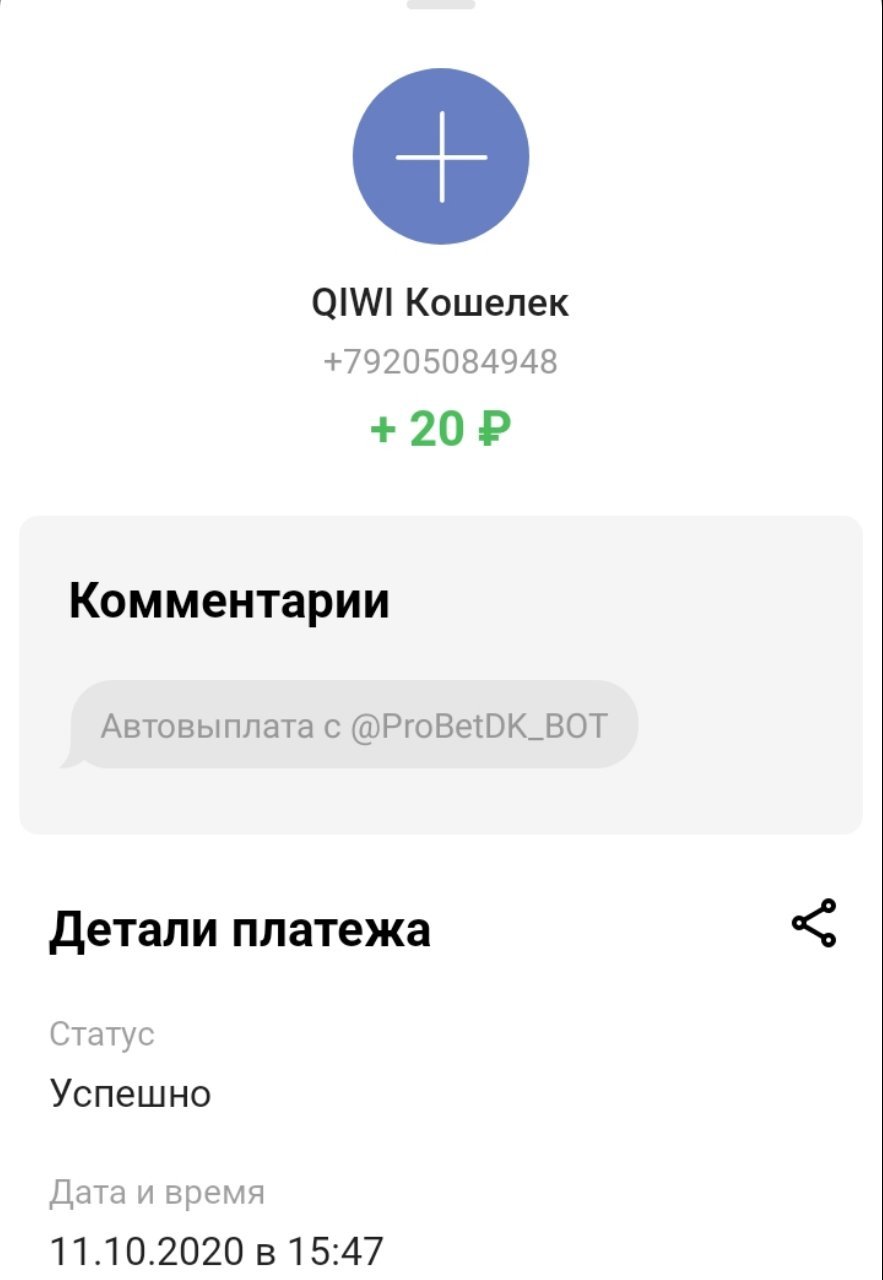Viewport: 883px width, 1280px height.
Task: Share the payment details
Action: [x=813, y=923]
